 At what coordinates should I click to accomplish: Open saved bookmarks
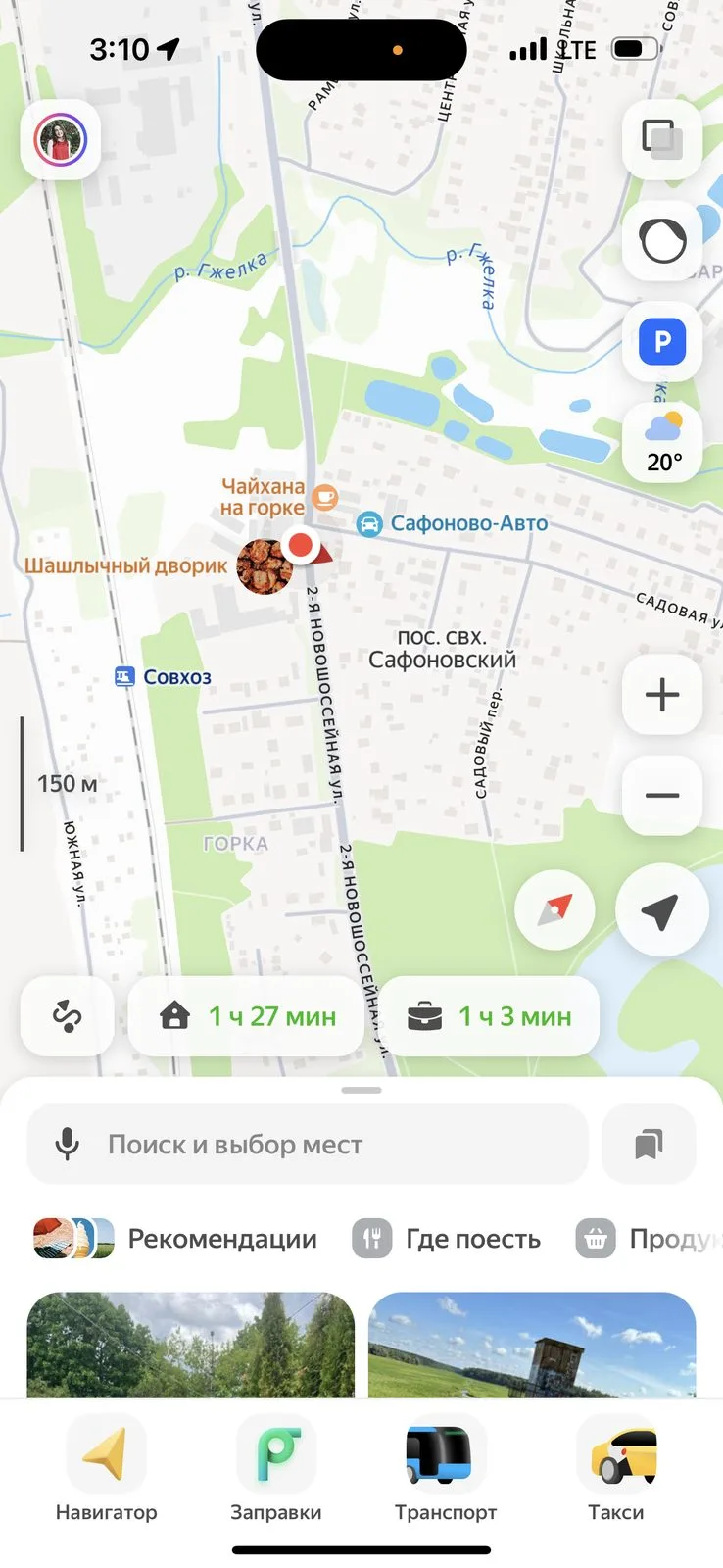pos(649,1144)
